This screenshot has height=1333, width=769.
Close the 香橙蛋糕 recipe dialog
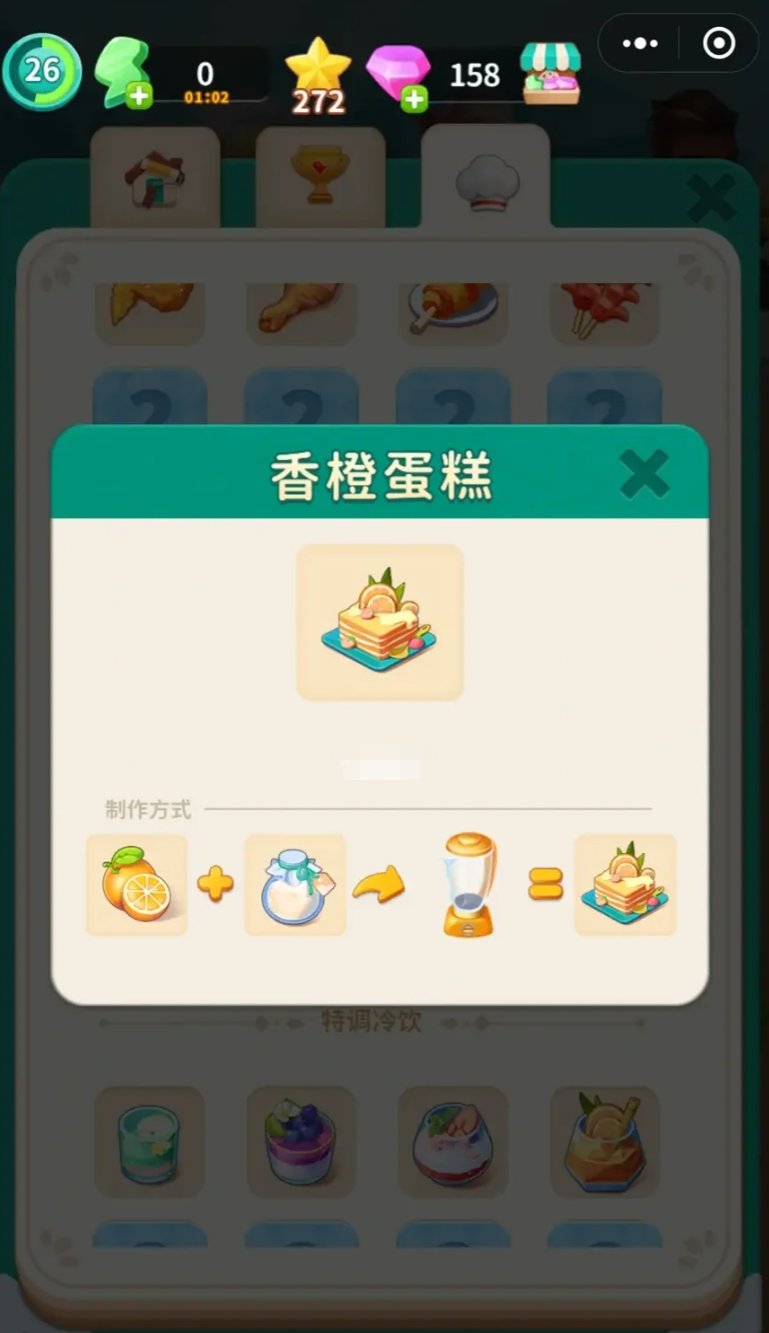click(643, 473)
